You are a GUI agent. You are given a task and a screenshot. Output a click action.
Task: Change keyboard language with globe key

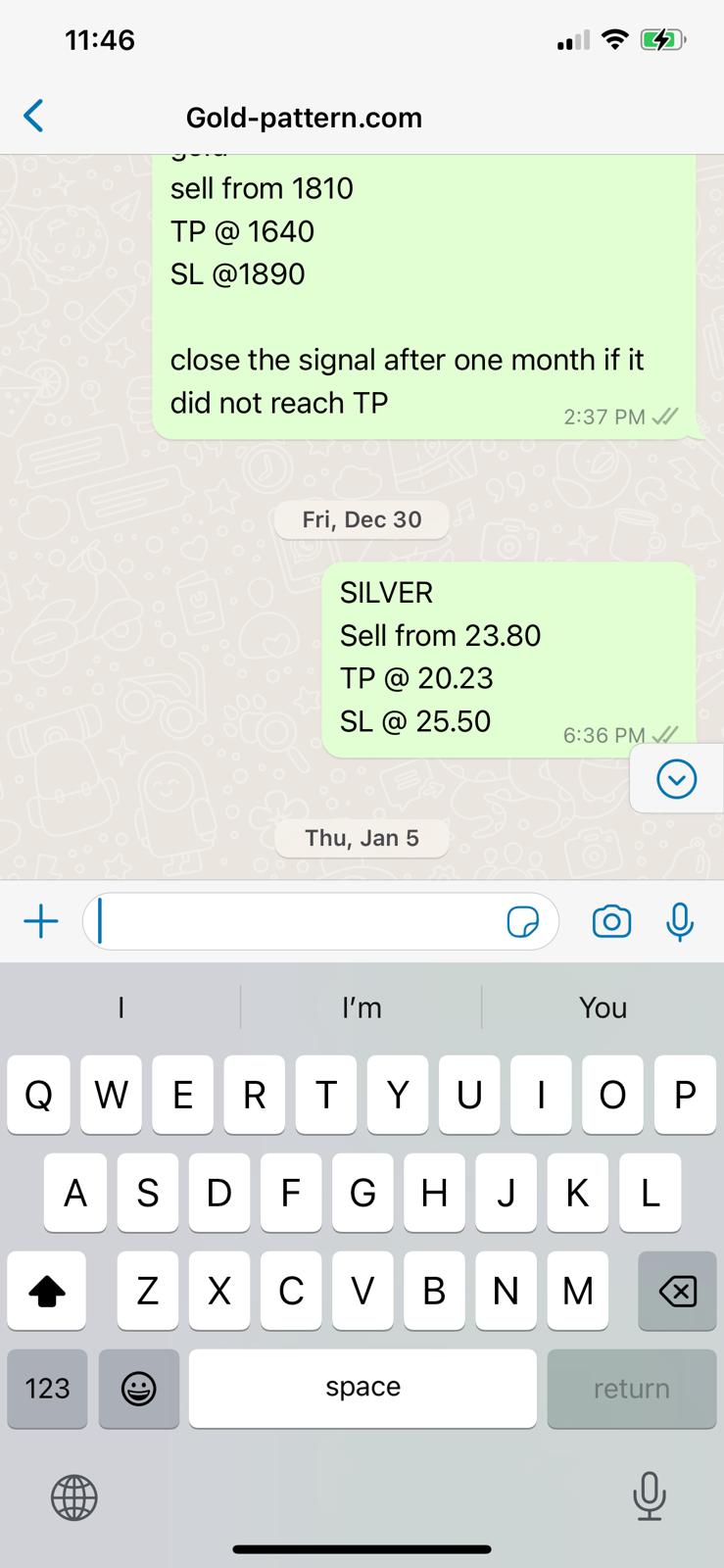[x=74, y=1496]
